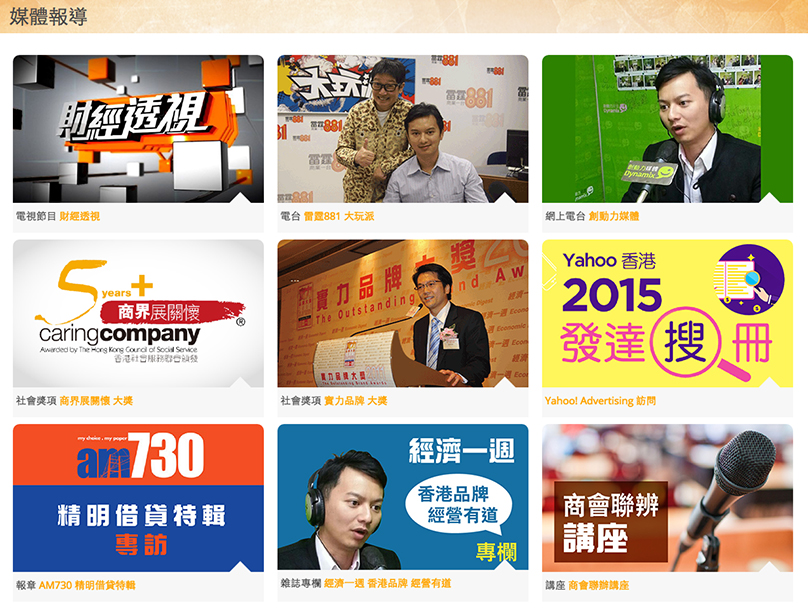Viewport: 808px width, 614px height.
Task: Open the 實力品牌 大獎 award card
Action: (x=402, y=313)
